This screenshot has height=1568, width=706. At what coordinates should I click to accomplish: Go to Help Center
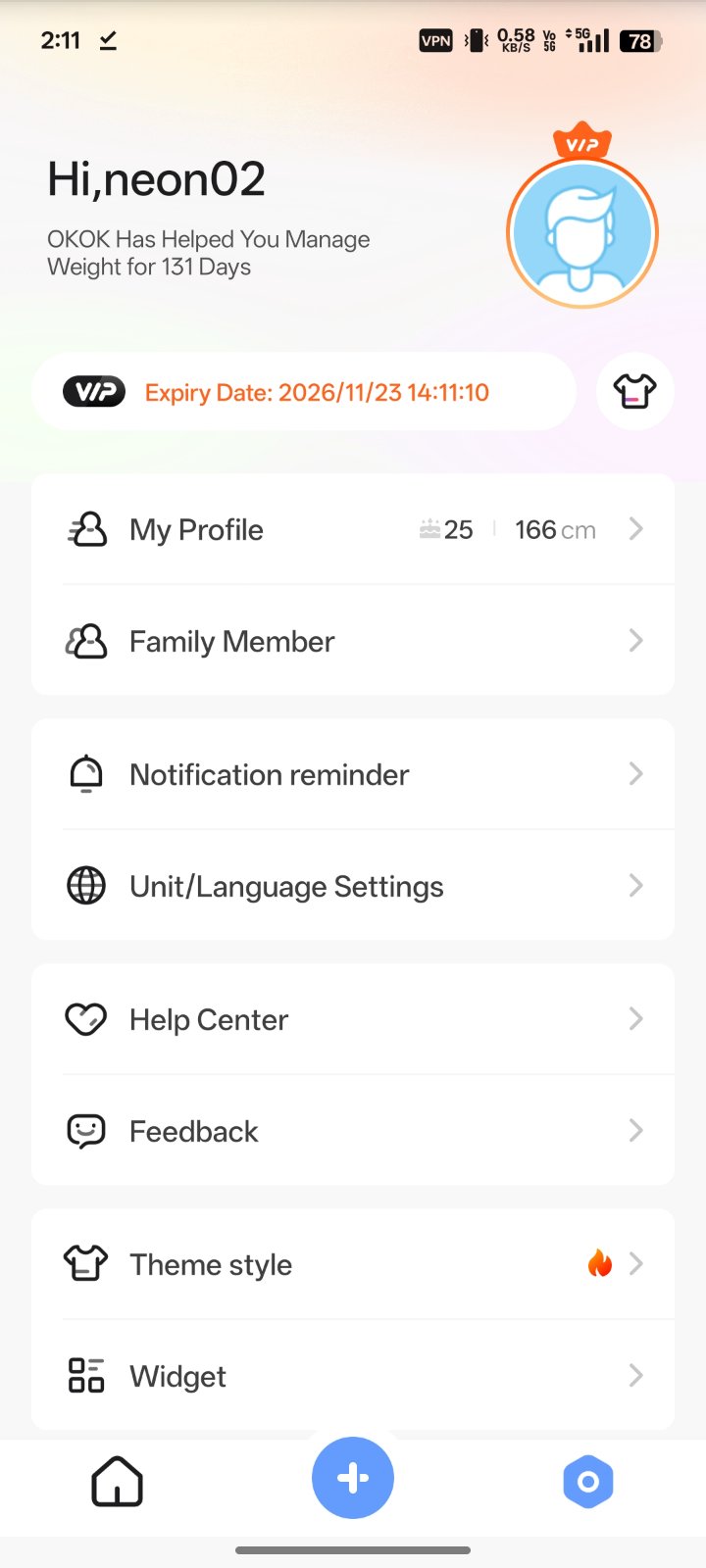(353, 1019)
